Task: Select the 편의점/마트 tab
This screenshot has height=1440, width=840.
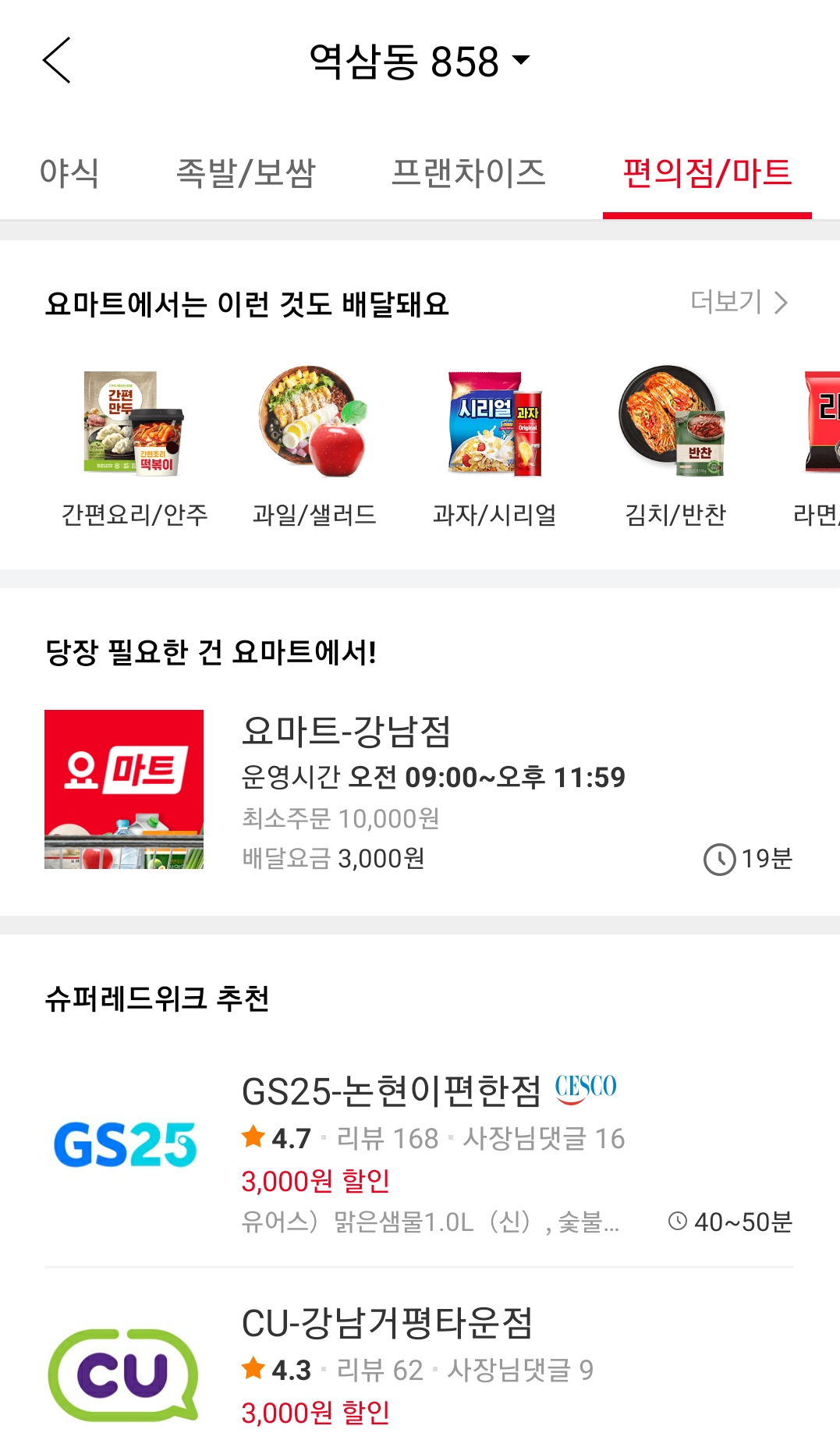Action: (707, 172)
